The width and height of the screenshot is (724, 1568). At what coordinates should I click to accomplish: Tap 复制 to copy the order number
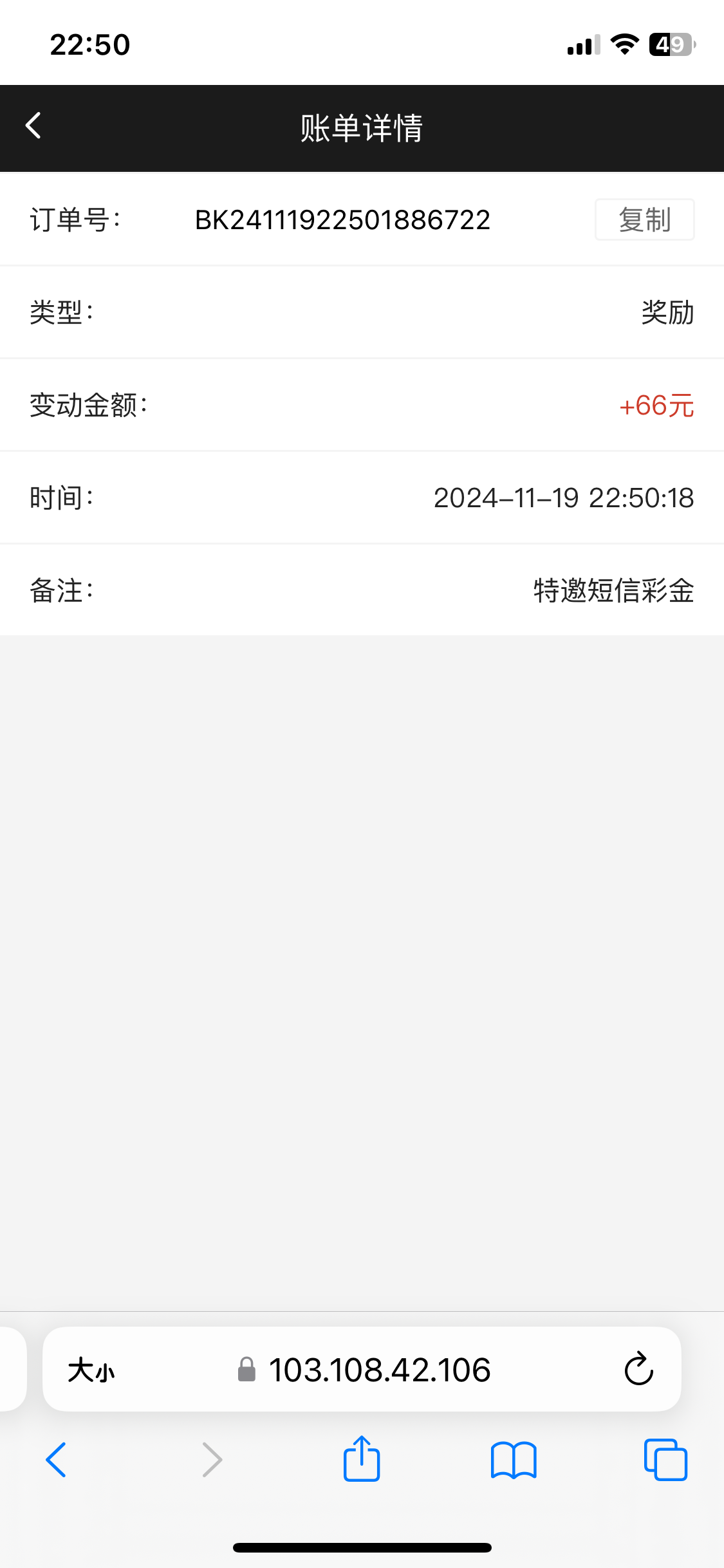(x=644, y=219)
